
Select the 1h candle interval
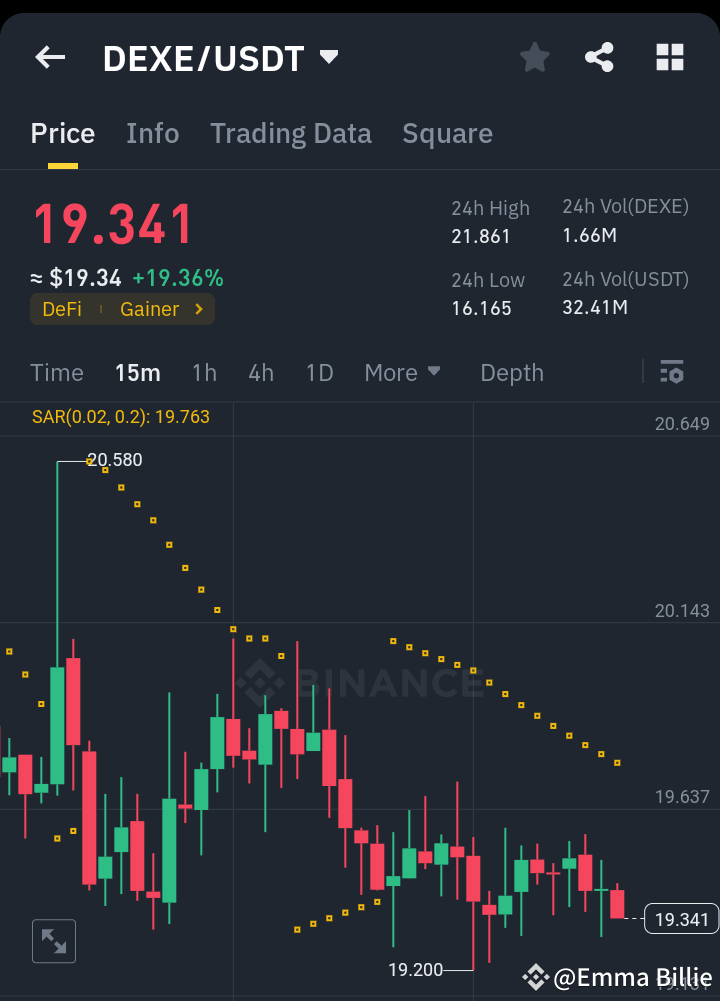(x=204, y=372)
